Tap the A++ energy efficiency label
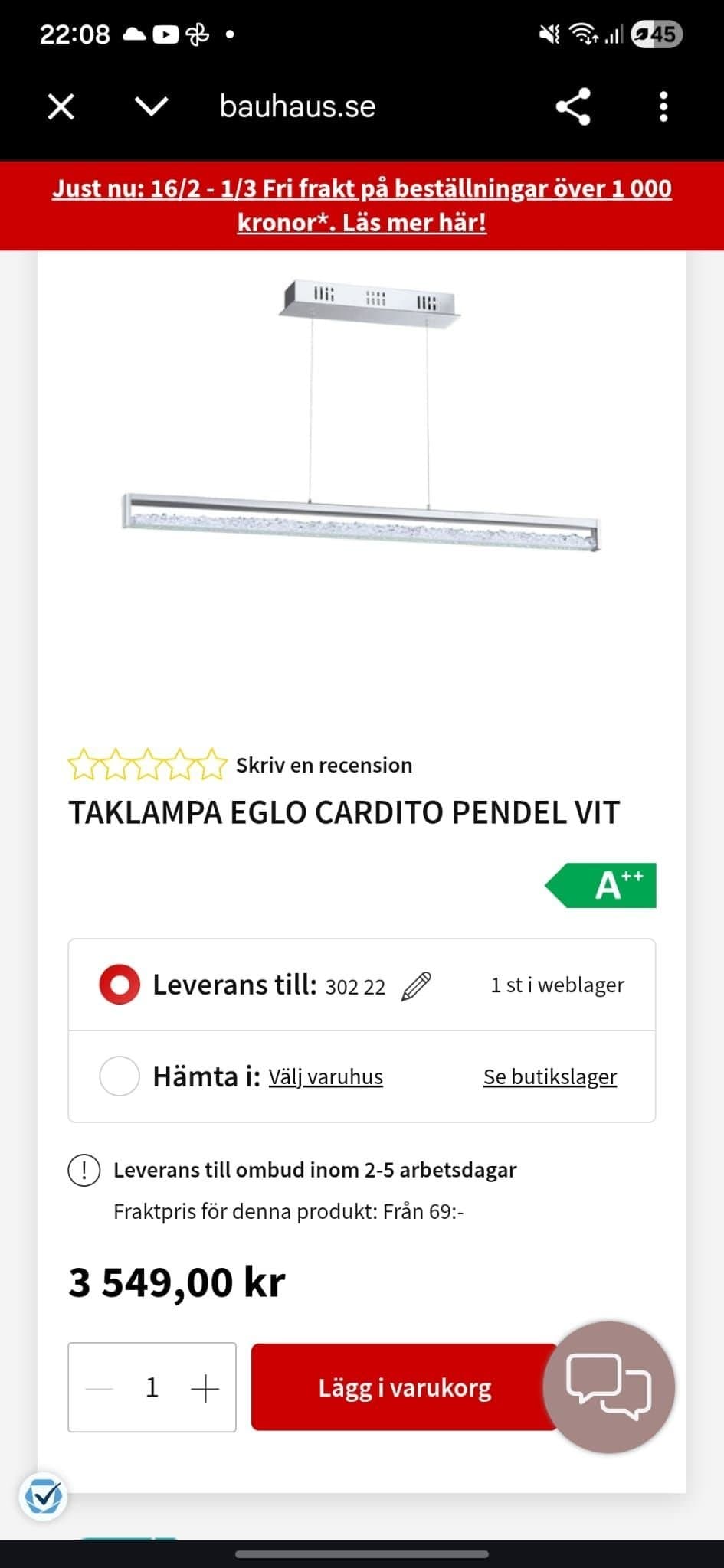 pyautogui.click(x=601, y=884)
